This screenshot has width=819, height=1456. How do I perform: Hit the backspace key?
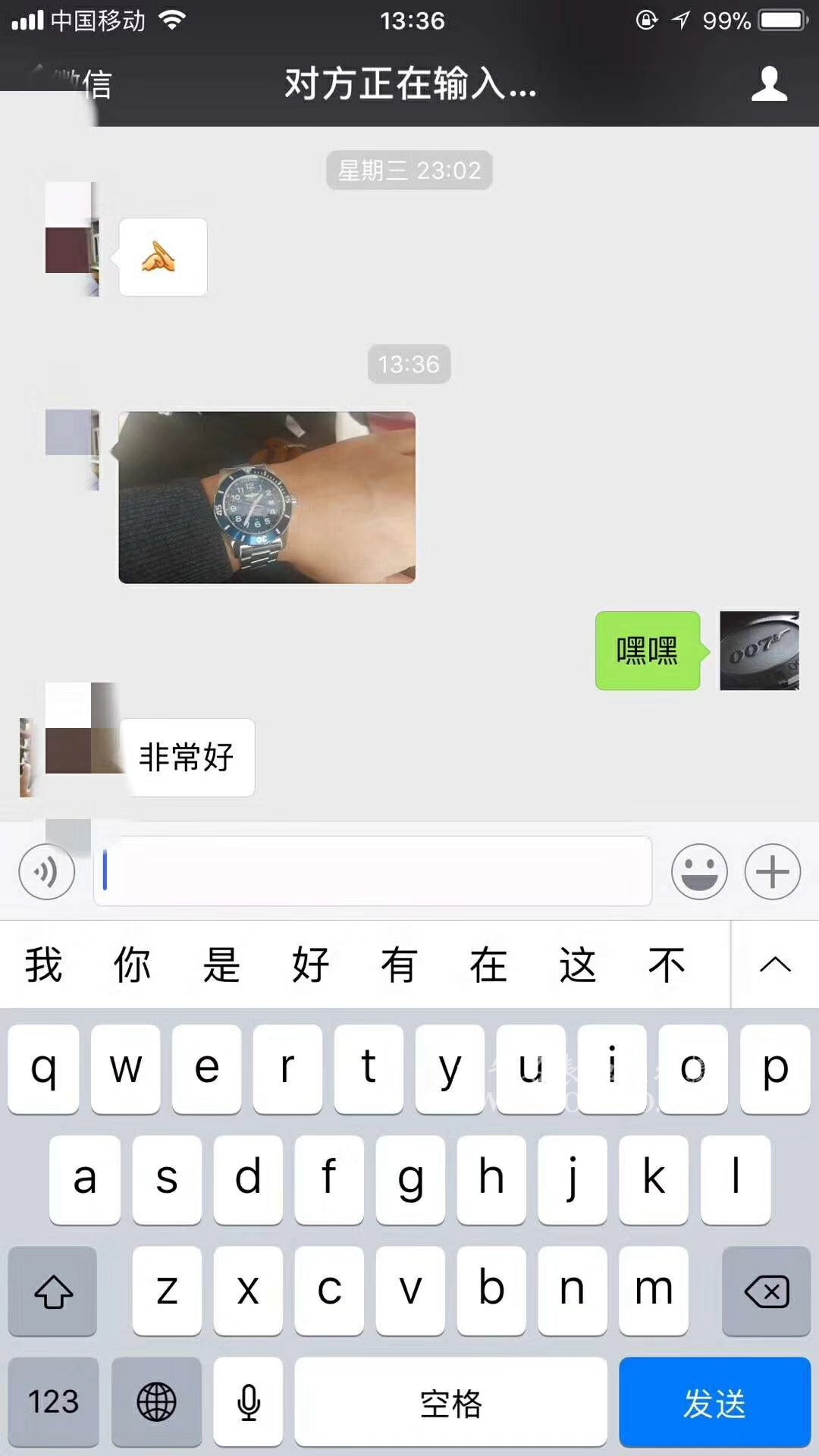(766, 1291)
